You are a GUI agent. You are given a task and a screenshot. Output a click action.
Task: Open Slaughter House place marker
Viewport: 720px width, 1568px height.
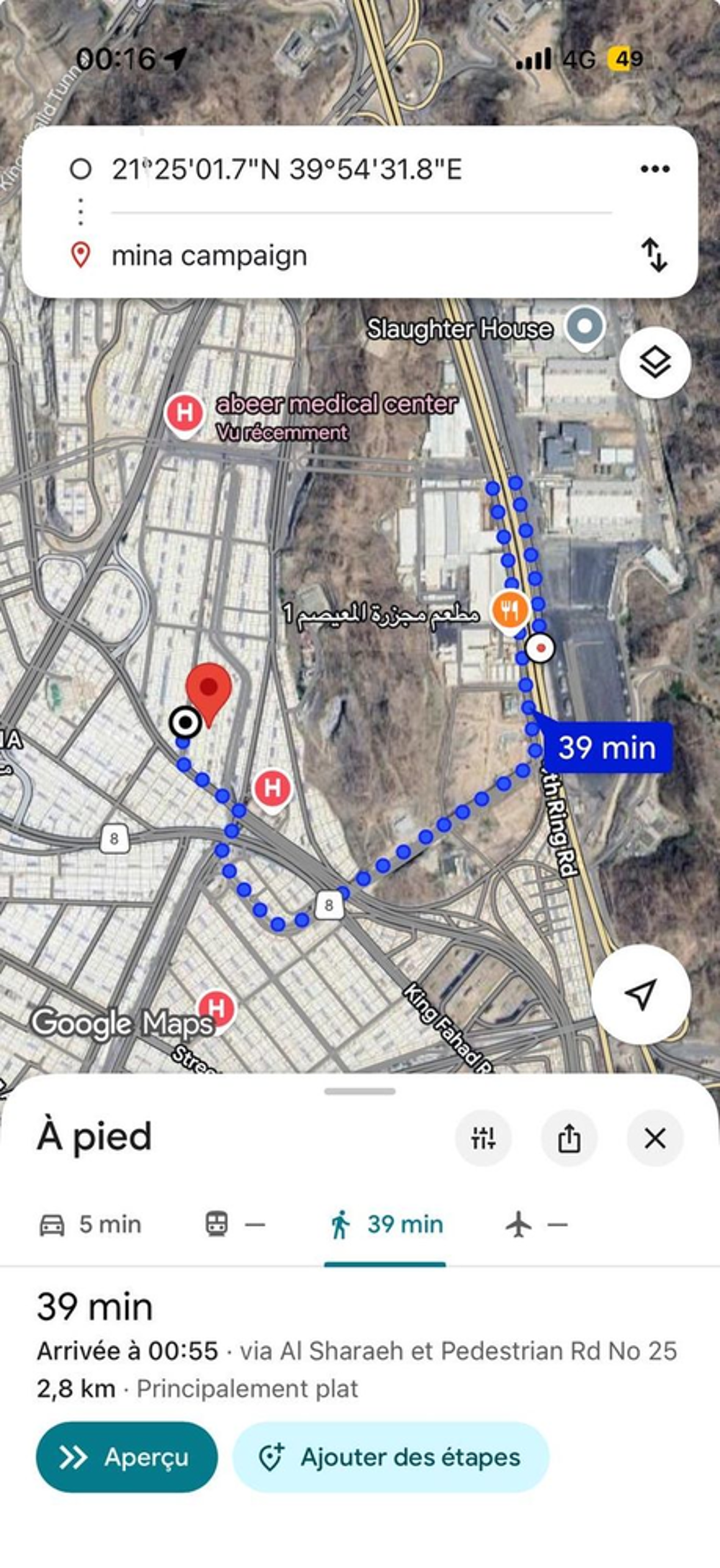584,327
